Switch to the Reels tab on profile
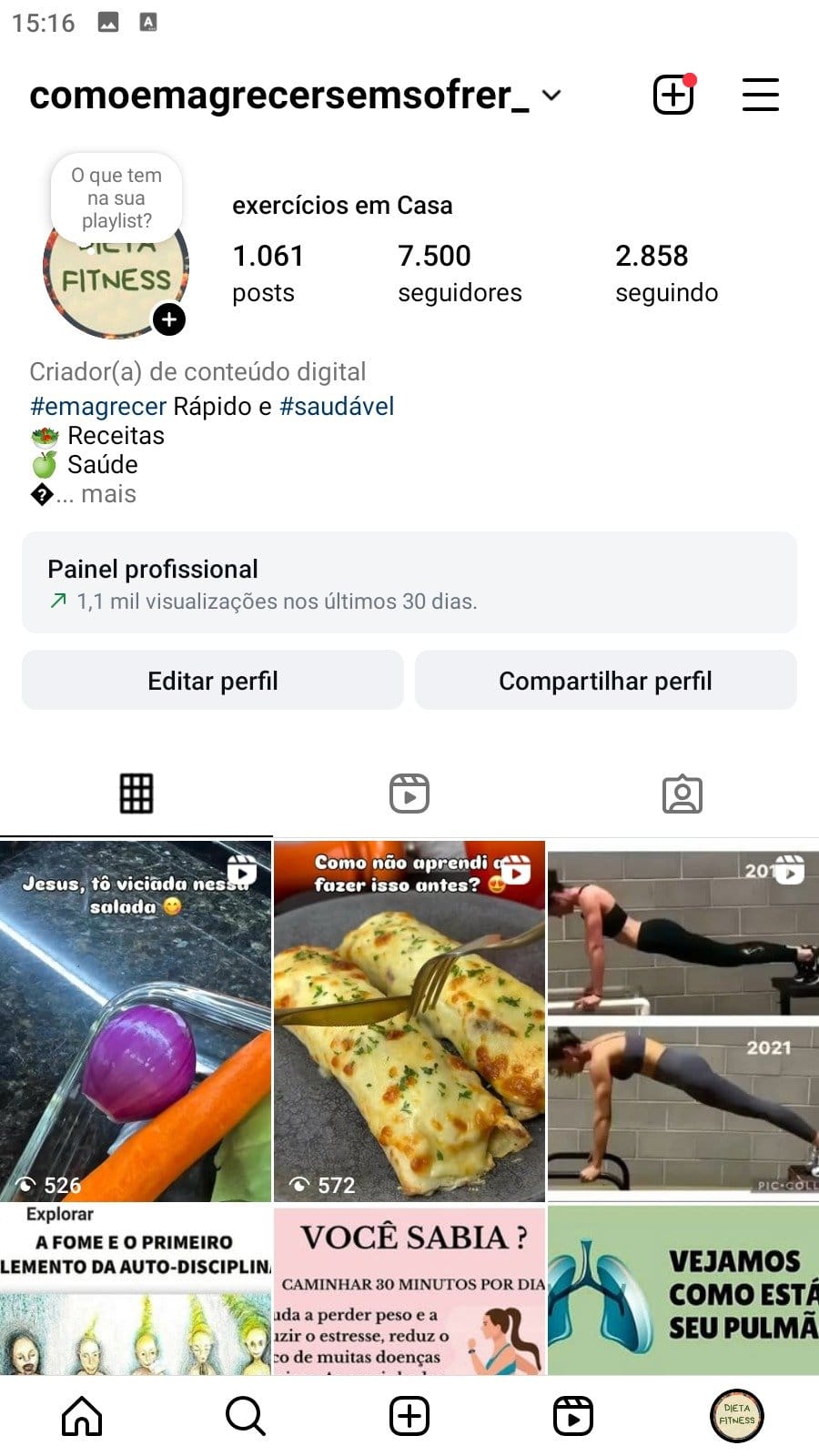 pos(409,794)
